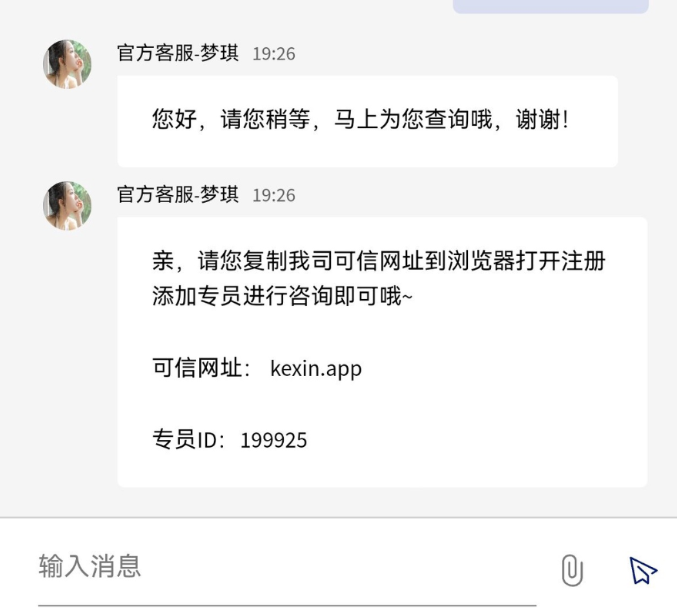Send the message with the arrow icon
677x613 pixels.
coord(642,570)
